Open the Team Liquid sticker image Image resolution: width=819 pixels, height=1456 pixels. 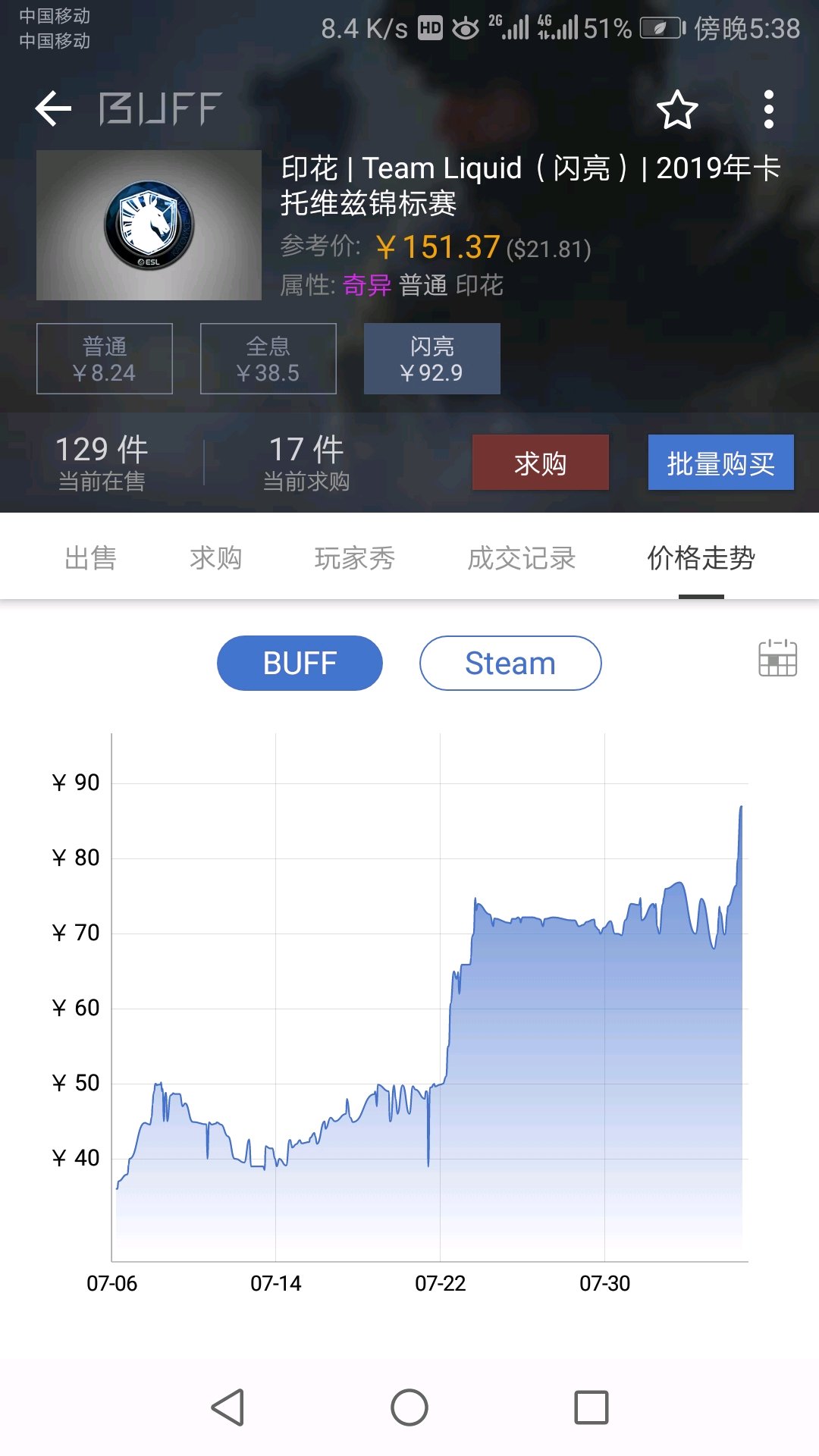click(x=149, y=225)
